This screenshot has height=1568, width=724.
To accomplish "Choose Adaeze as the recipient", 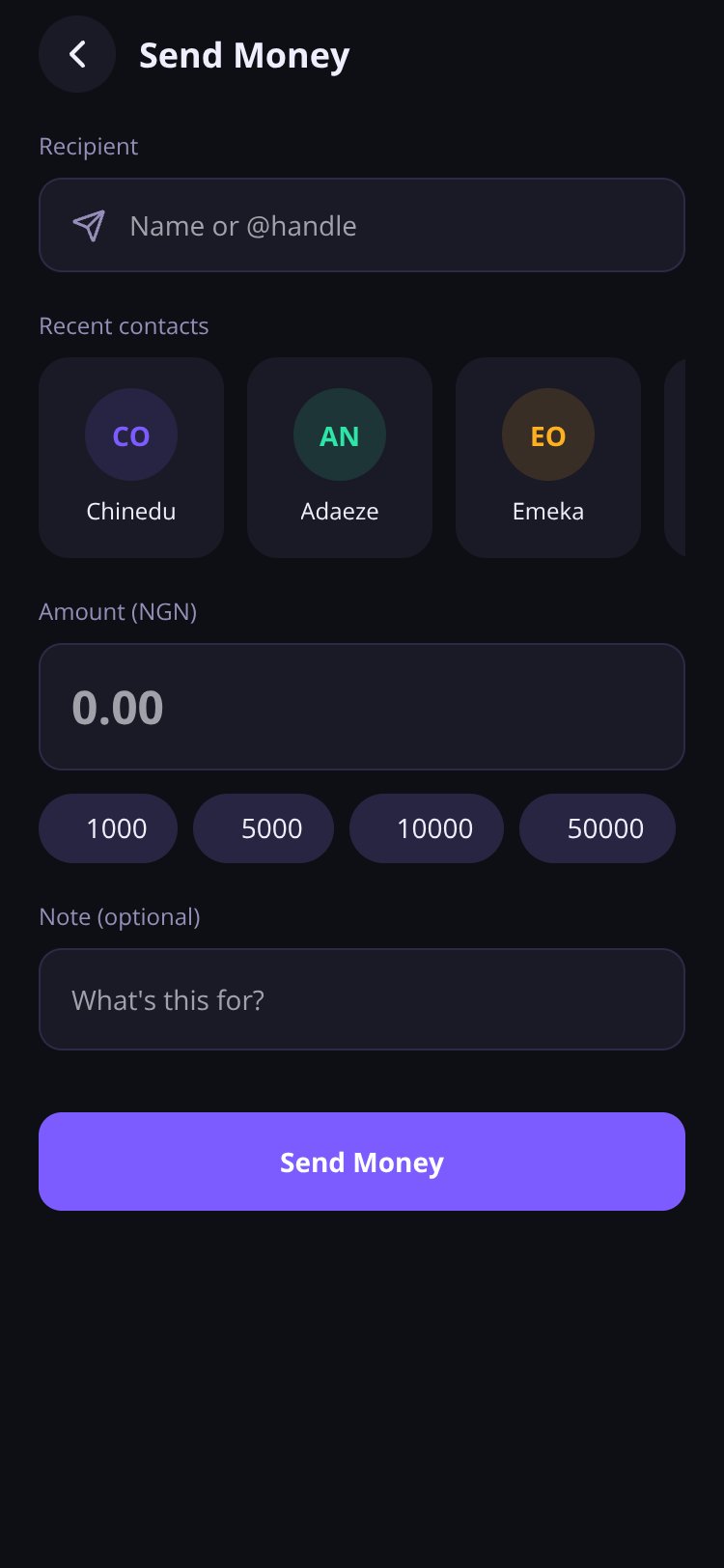I will 340,458.
